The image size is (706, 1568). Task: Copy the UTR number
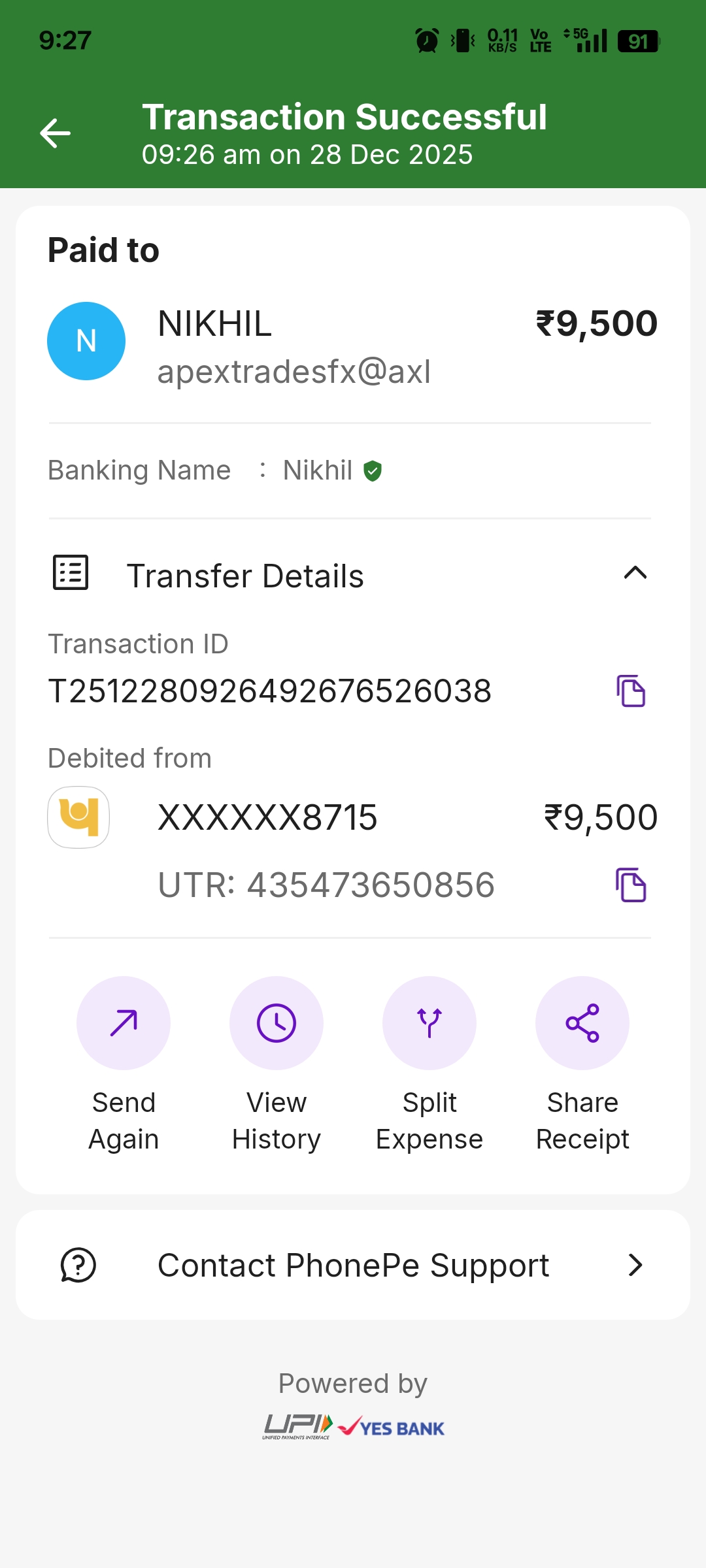click(x=631, y=885)
